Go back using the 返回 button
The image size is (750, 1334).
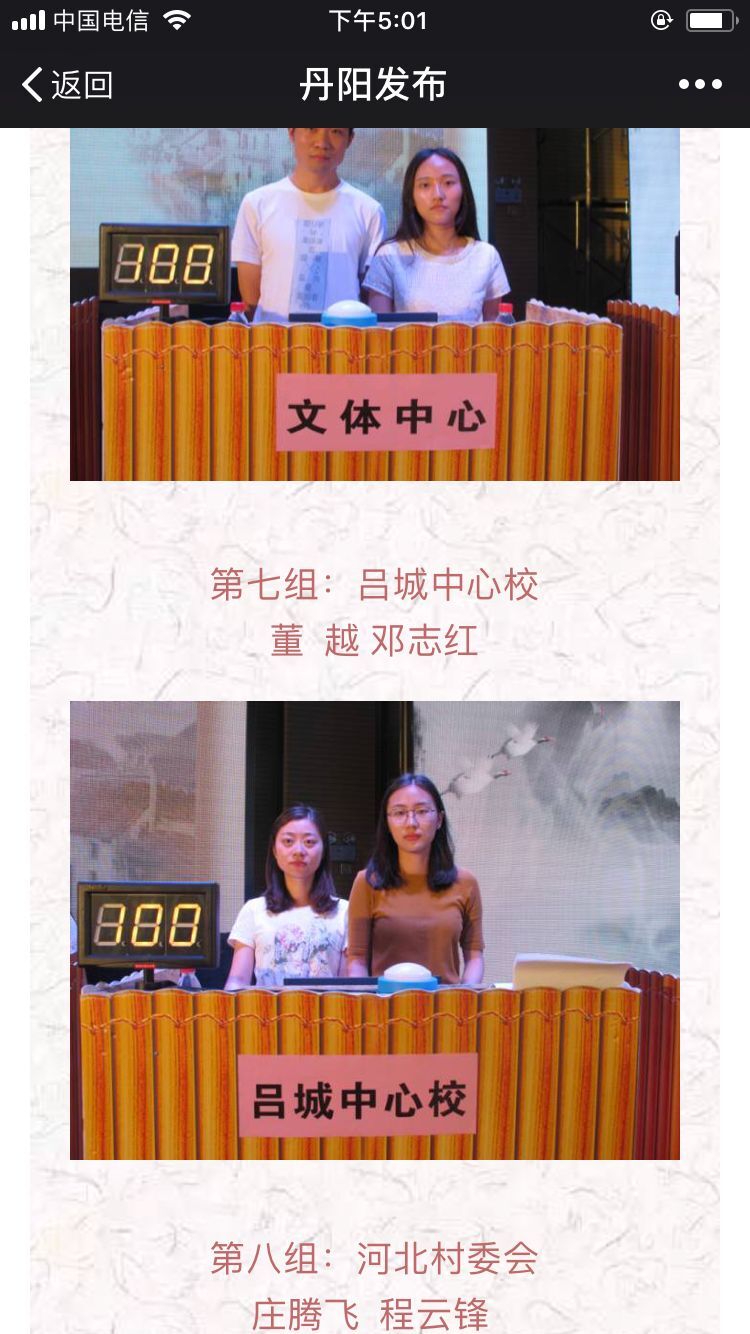point(66,85)
